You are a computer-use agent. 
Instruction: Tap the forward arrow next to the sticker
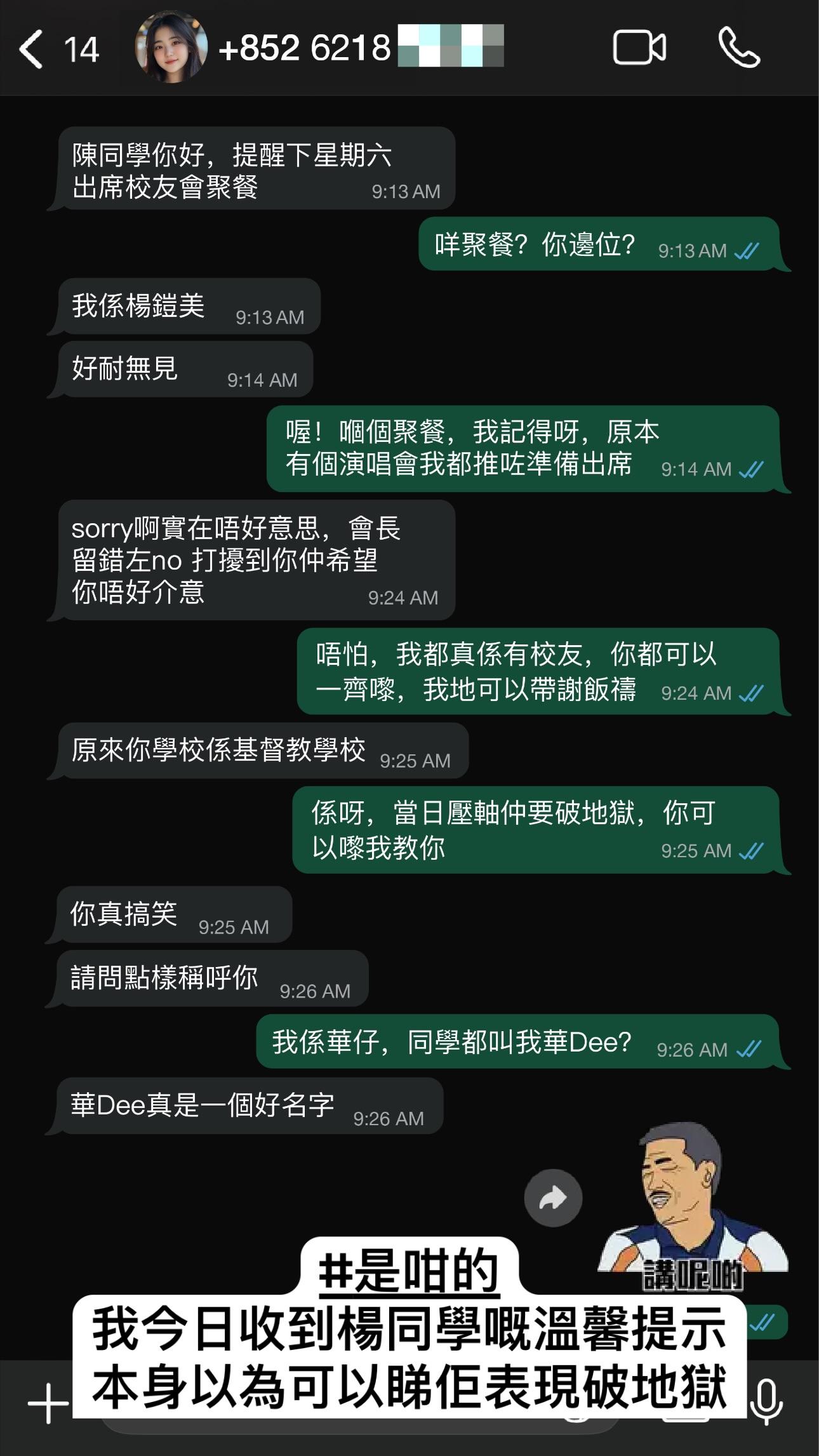553,1198
